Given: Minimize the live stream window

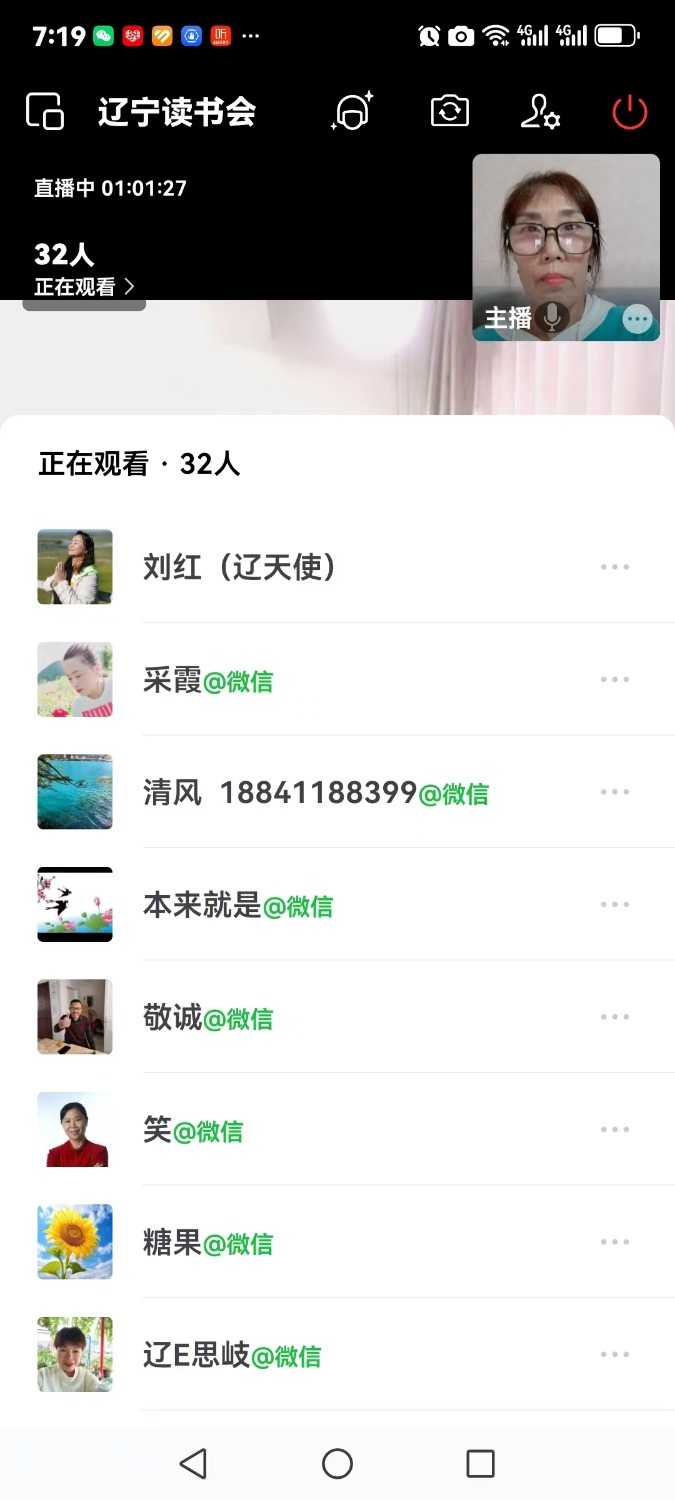Looking at the screenshot, I should pos(45,111).
